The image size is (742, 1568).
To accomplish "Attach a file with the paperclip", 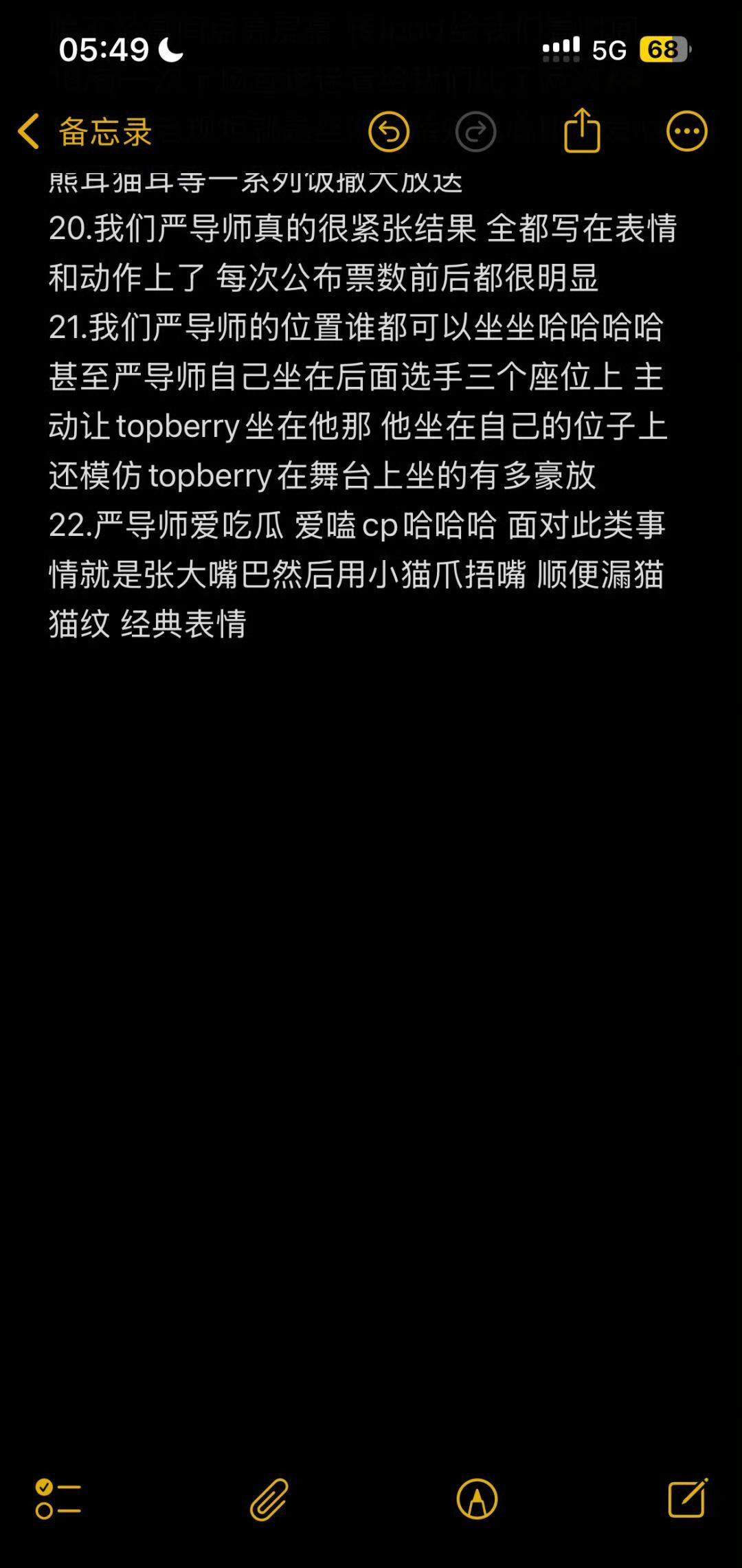I will coord(269,1499).
